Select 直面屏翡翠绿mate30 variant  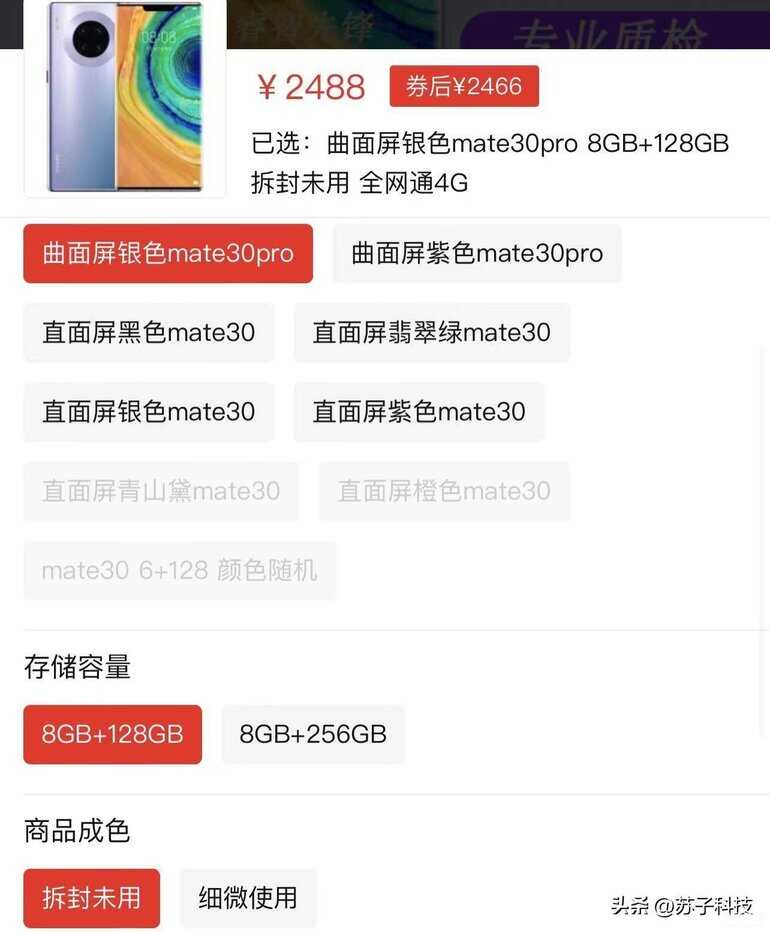click(432, 332)
